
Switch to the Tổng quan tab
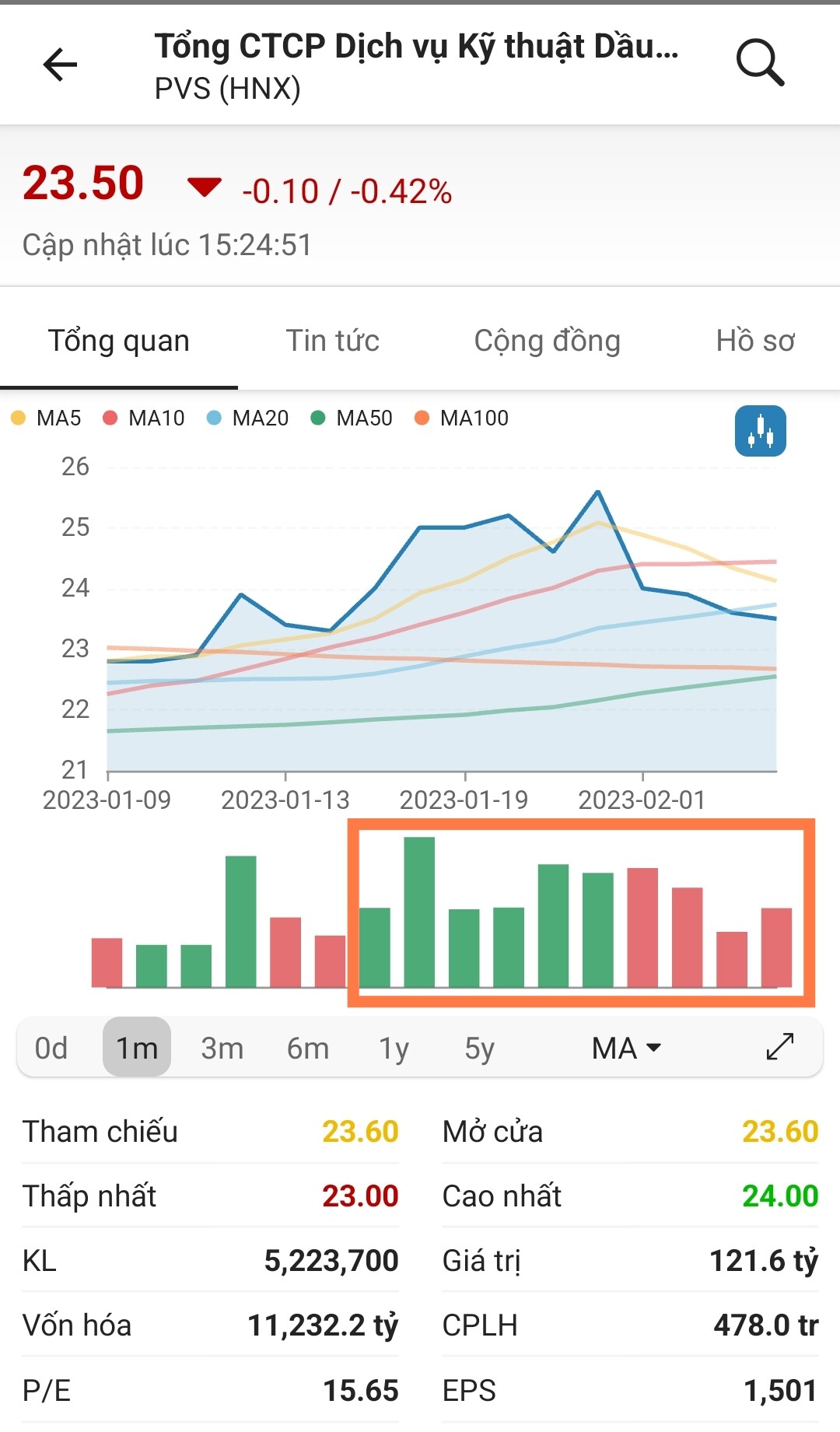point(119,341)
